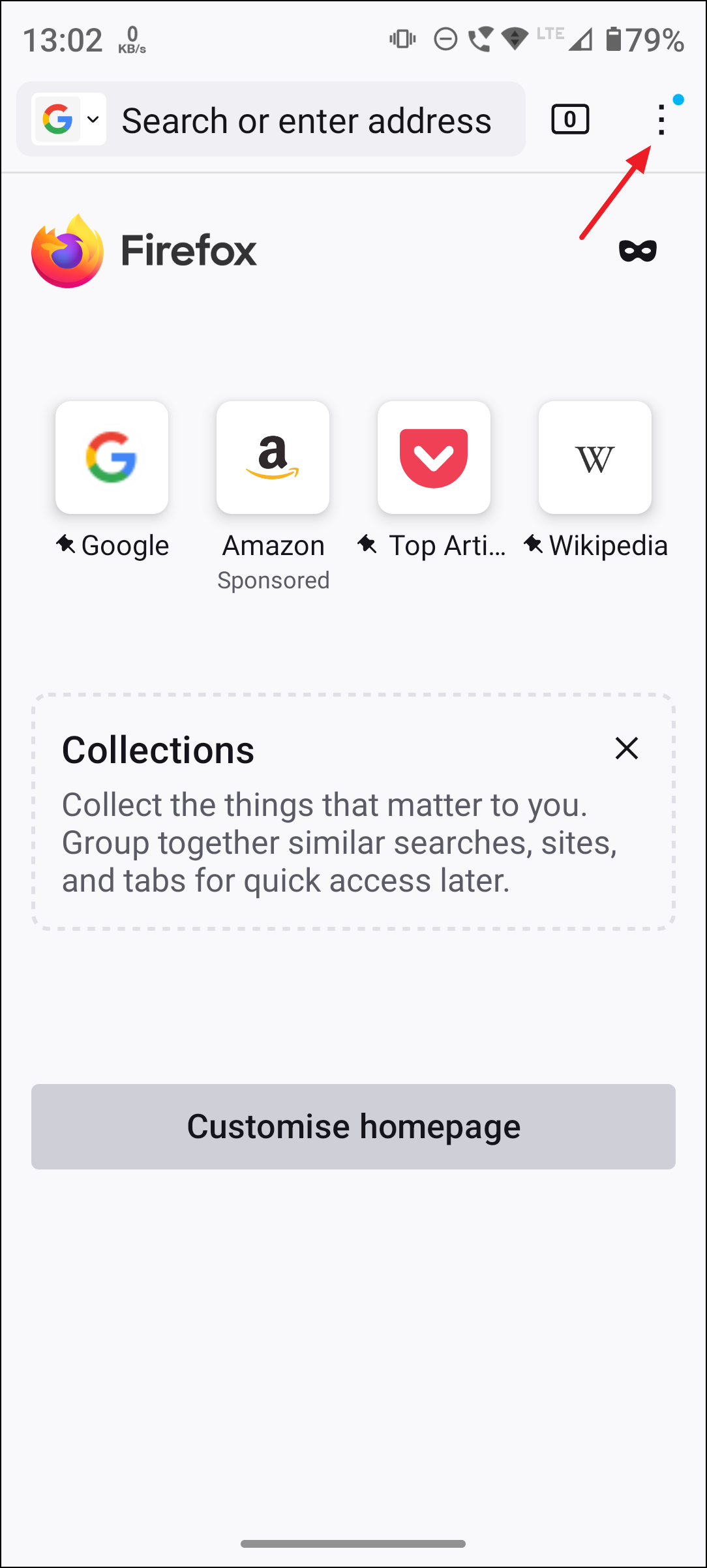This screenshot has height=1568, width=707.
Task: Open the Pocket Top Articles shortcut
Action: coord(434,457)
